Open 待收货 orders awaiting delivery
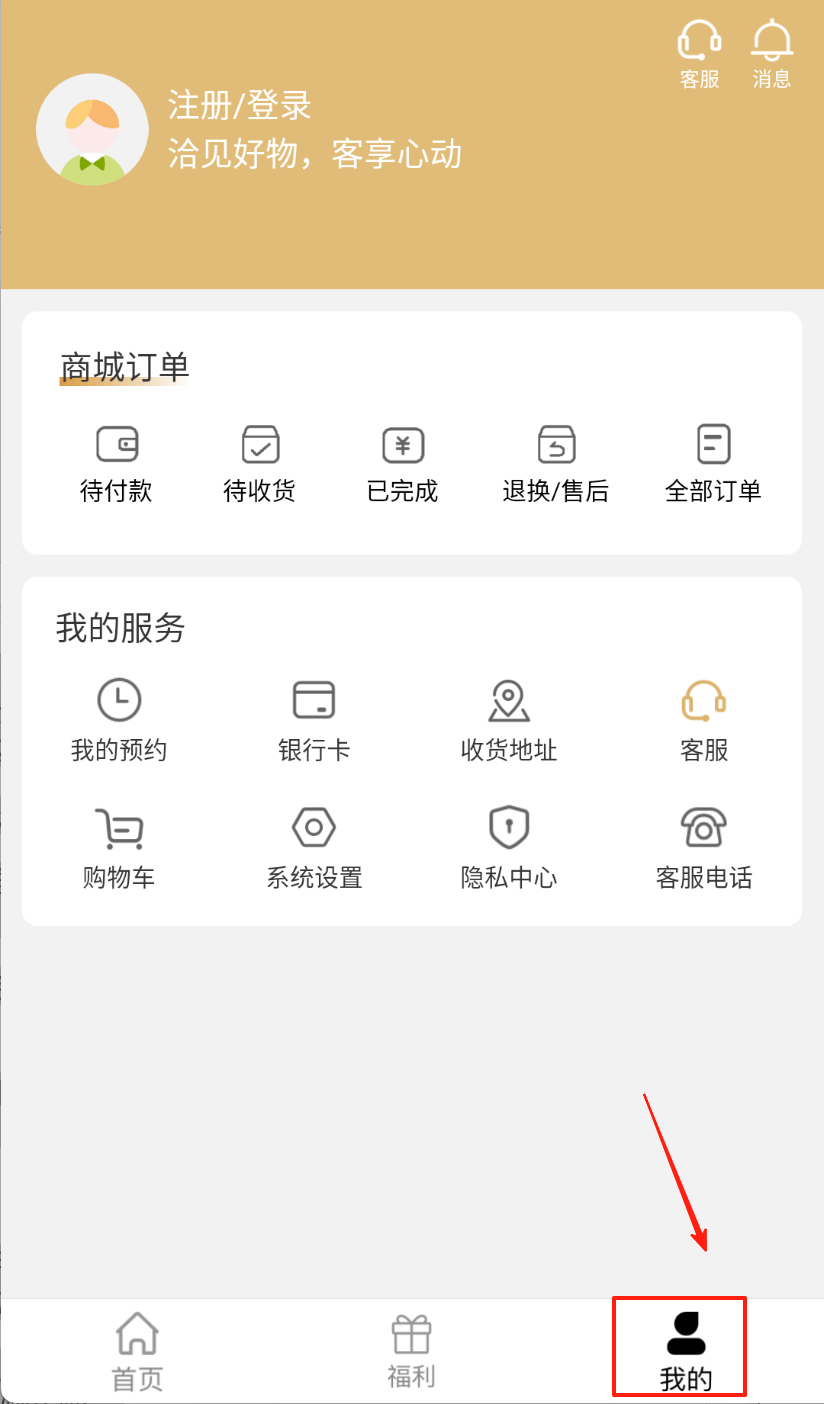824x1404 pixels. pos(260,463)
